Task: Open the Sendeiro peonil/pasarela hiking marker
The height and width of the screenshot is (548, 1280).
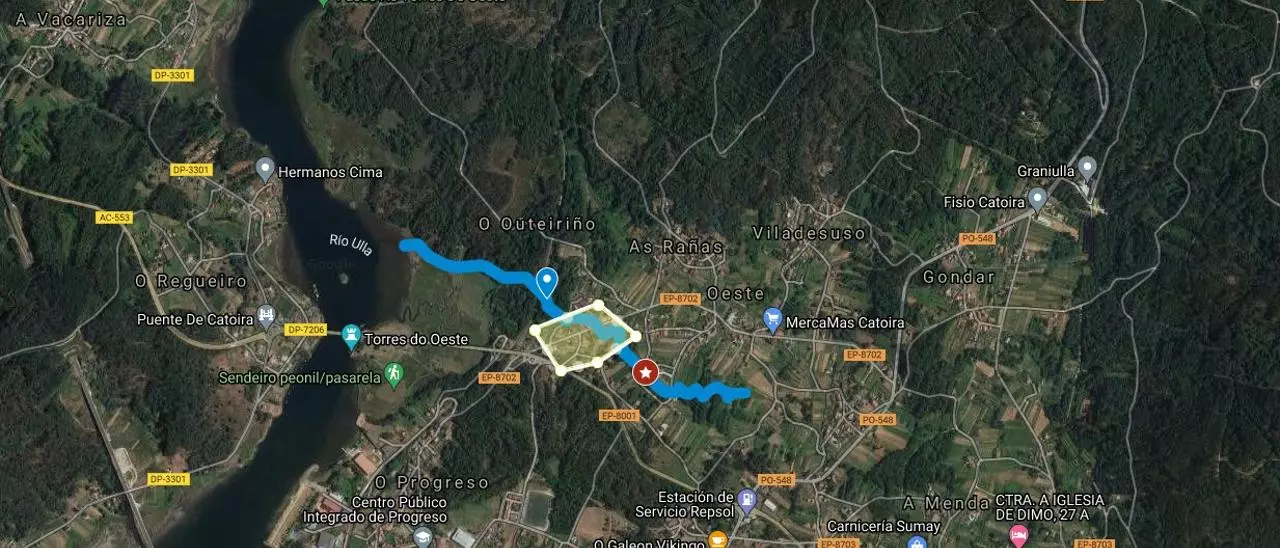Action: (x=395, y=375)
